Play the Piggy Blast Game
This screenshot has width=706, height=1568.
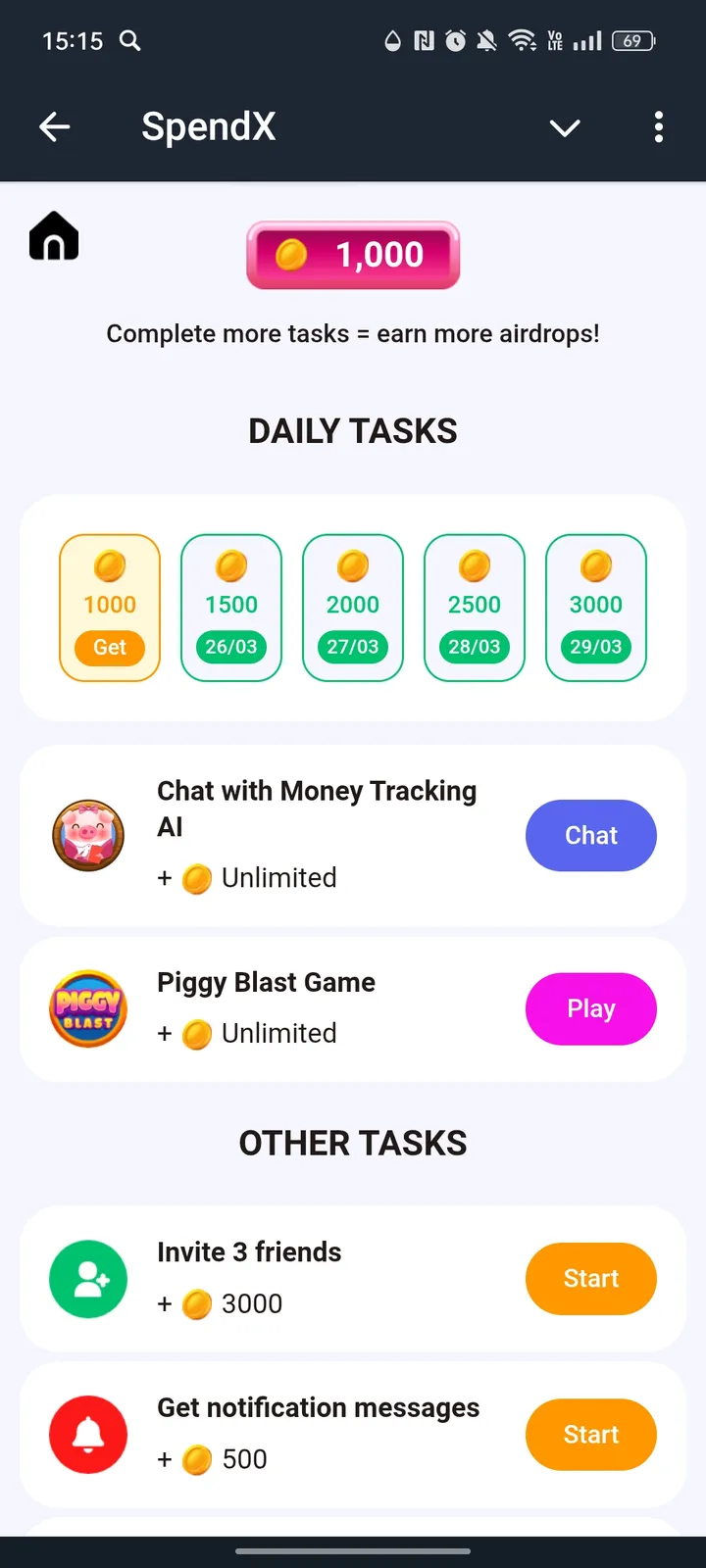coord(590,1008)
